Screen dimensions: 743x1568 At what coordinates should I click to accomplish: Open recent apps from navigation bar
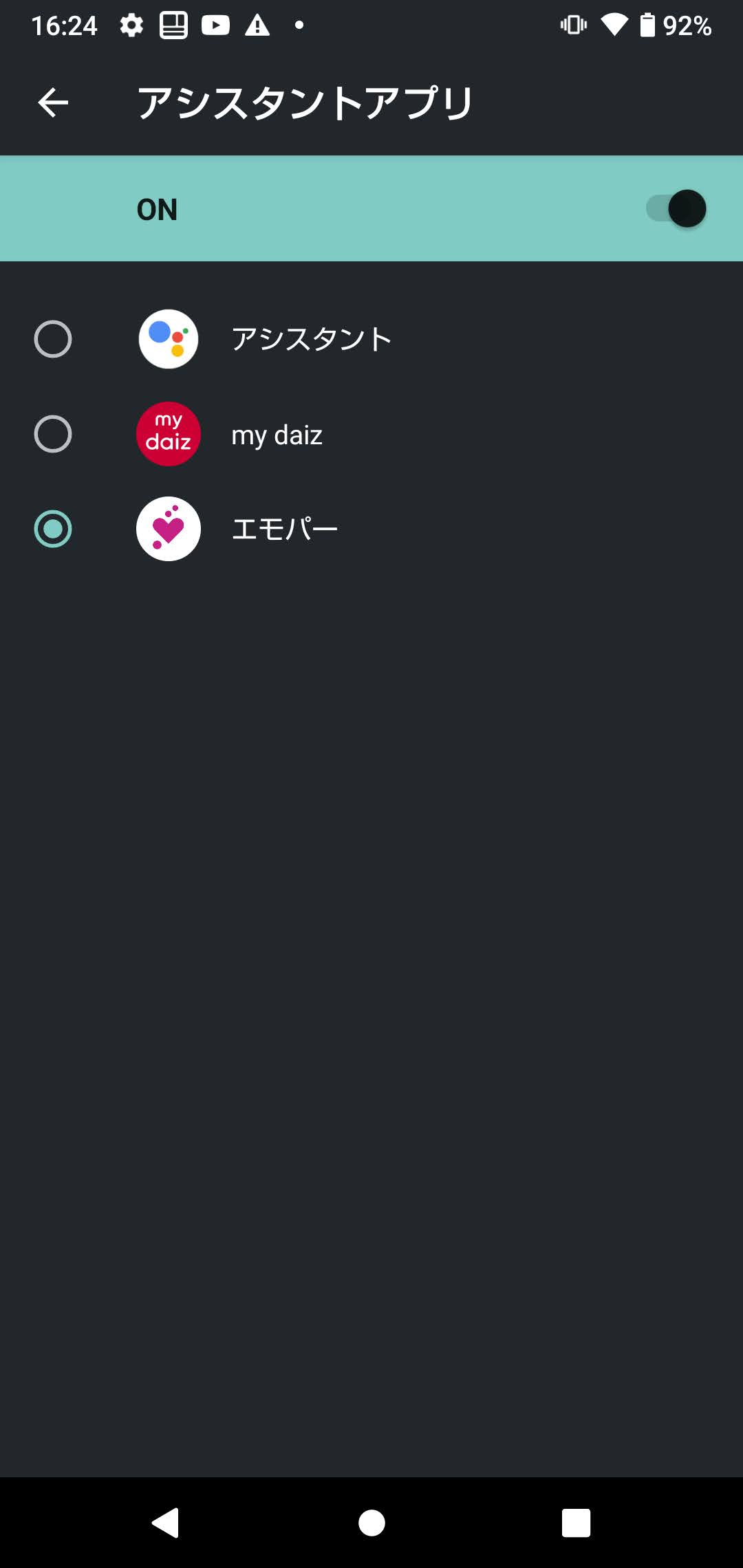[576, 1523]
